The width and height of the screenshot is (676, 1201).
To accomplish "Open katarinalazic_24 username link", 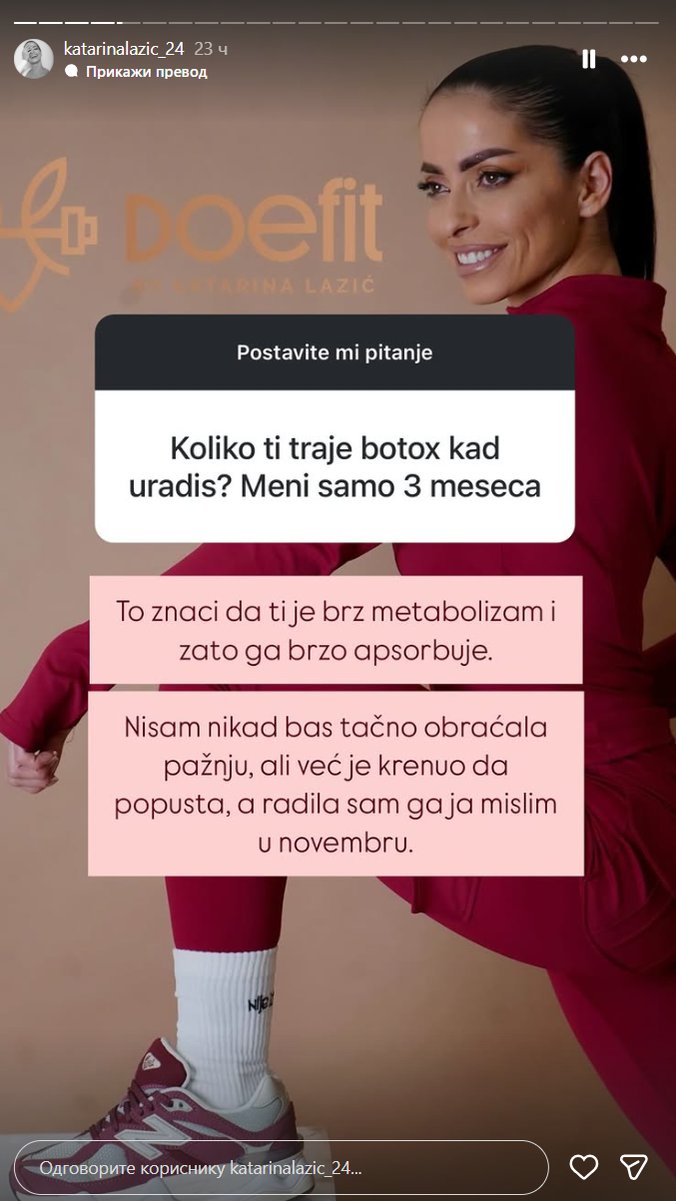I will pos(124,48).
